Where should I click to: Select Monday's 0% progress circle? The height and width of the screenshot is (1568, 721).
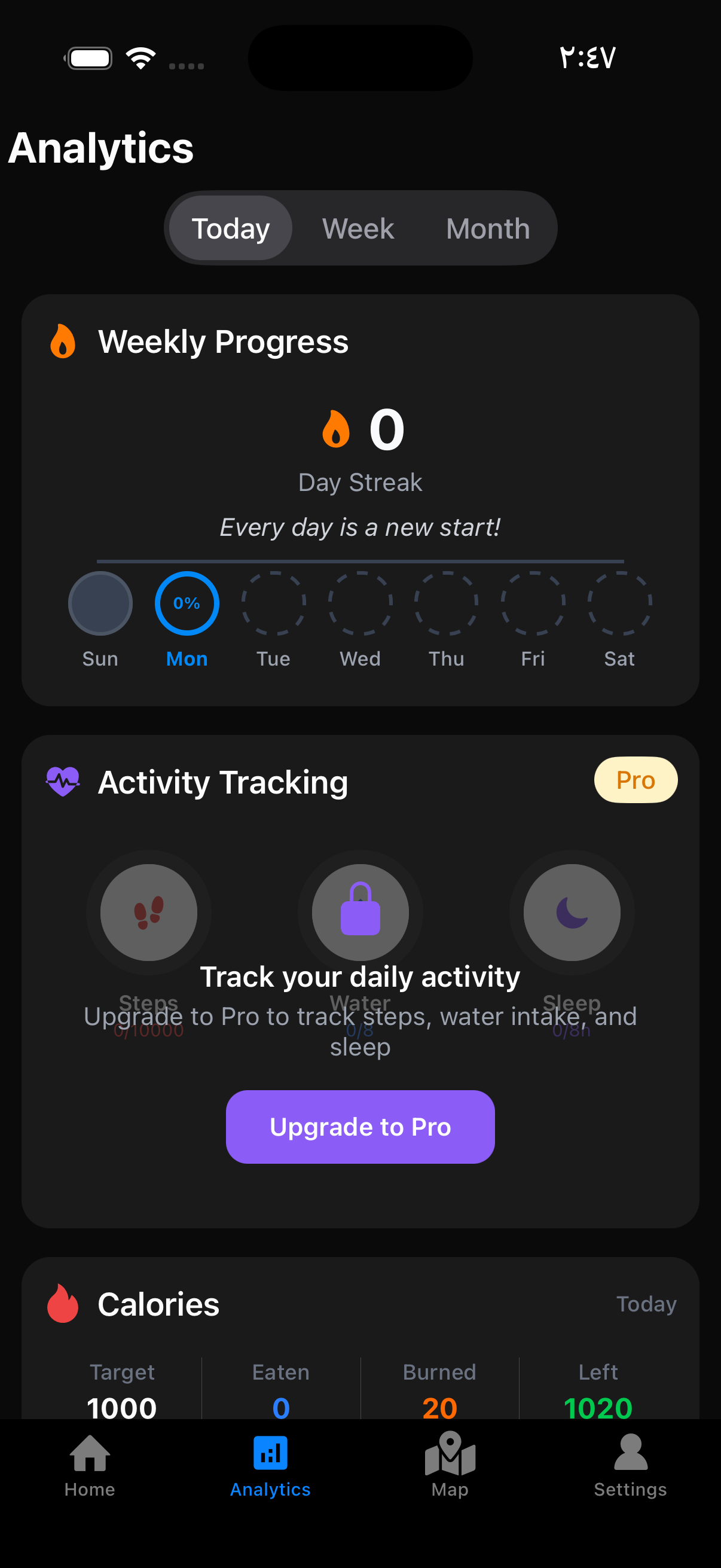(187, 603)
